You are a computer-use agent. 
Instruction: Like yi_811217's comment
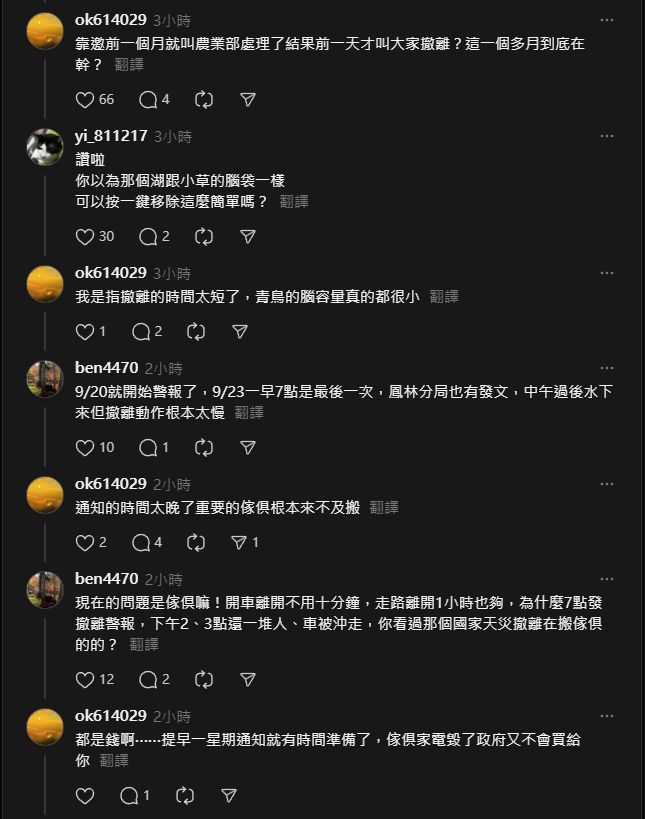pyautogui.click(x=85, y=237)
